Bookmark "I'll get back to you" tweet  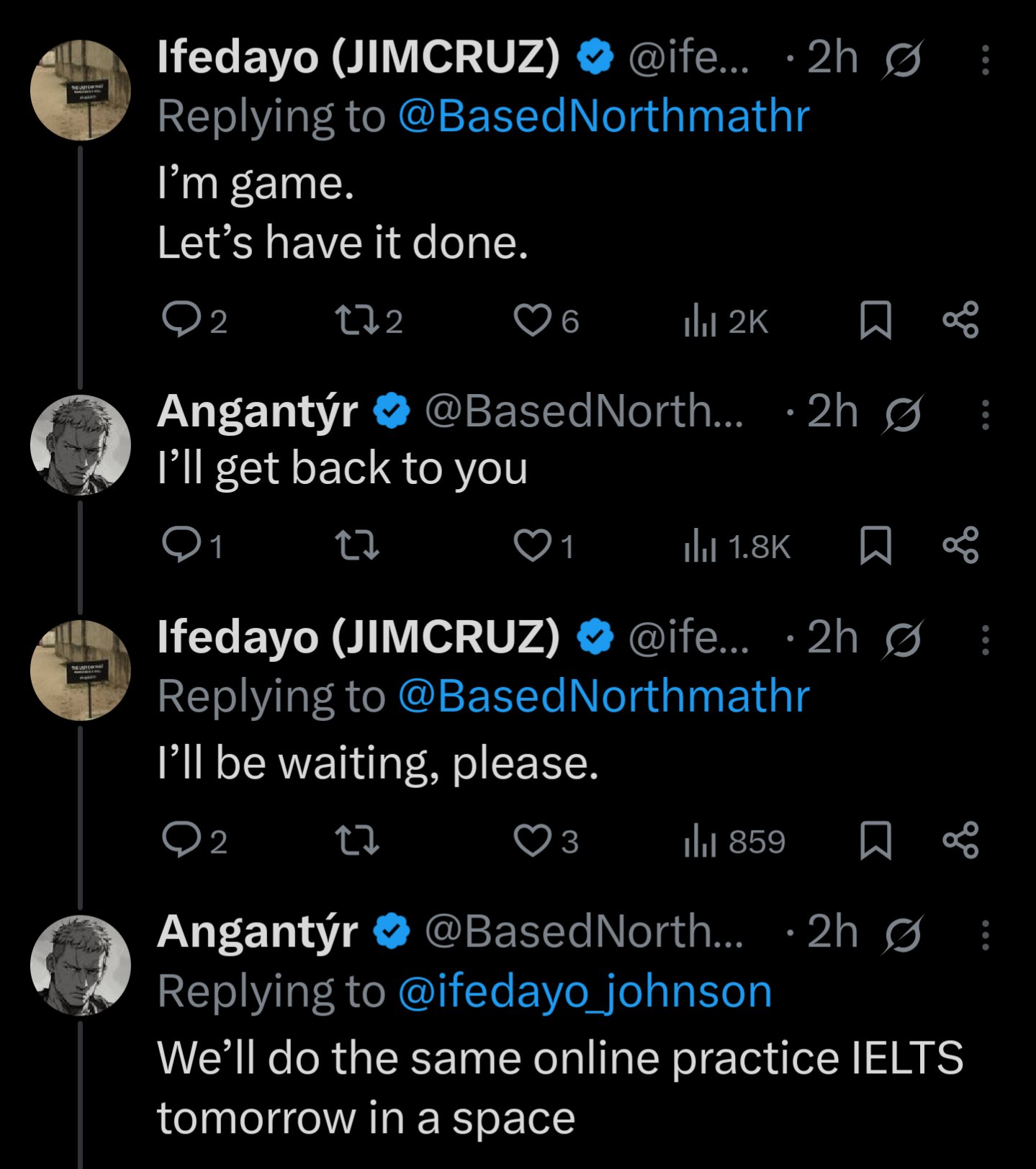tap(875, 545)
